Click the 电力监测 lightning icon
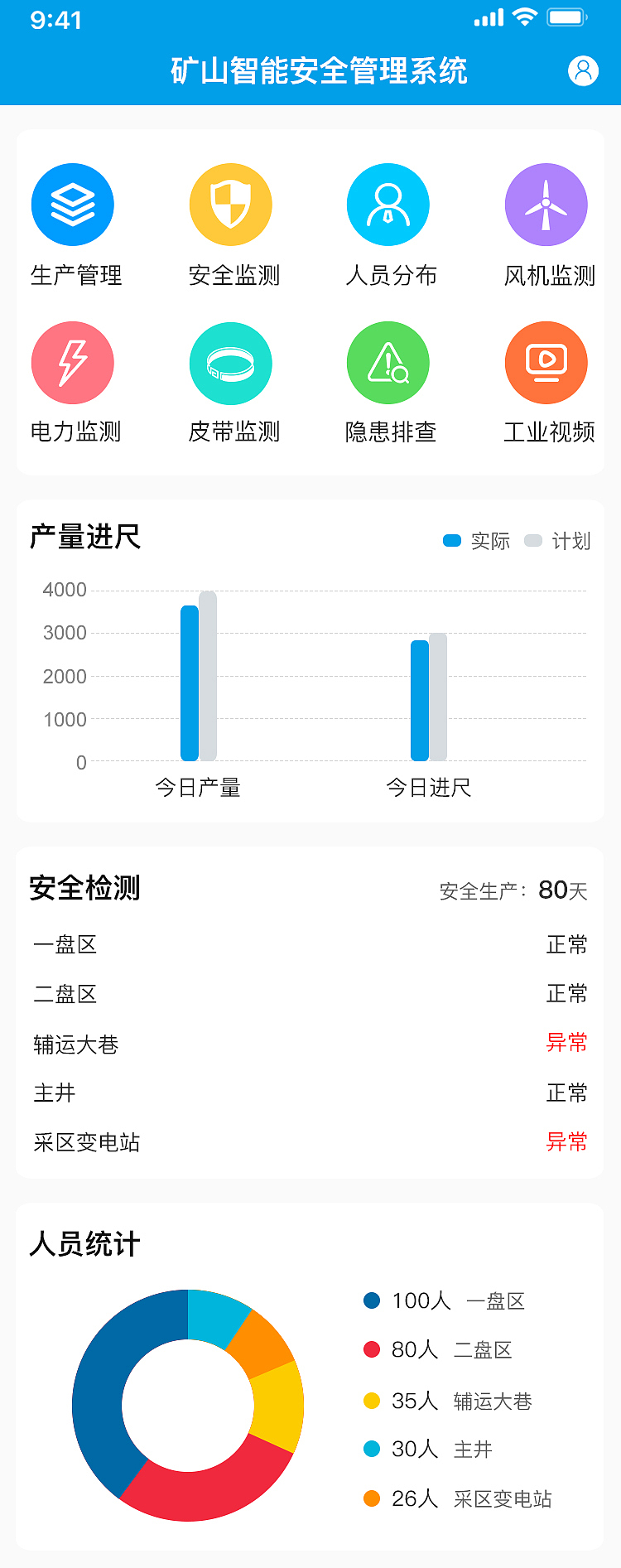Image resolution: width=621 pixels, height=1568 pixels. [x=72, y=362]
